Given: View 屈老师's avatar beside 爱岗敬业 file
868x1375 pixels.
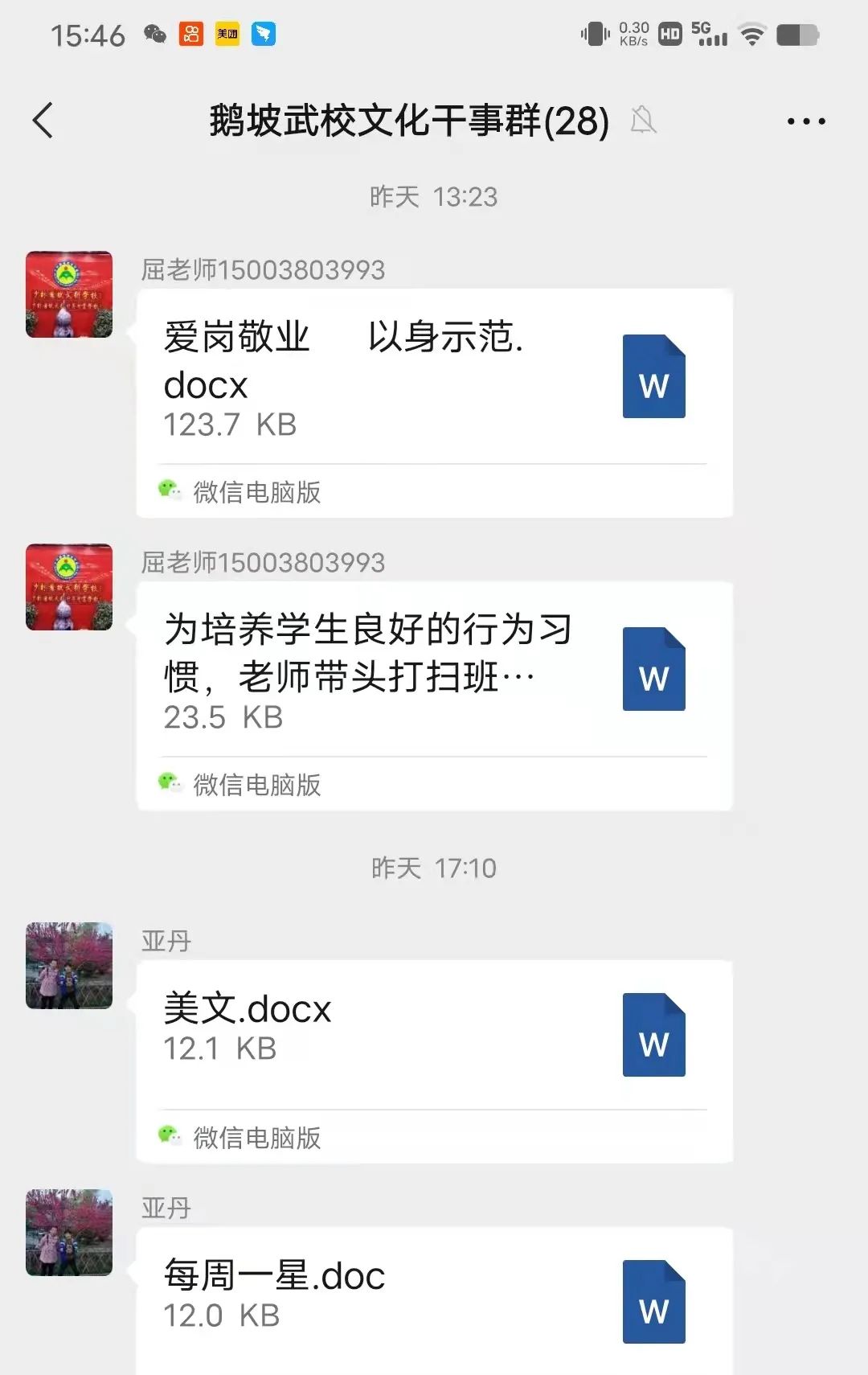Looking at the screenshot, I should pyautogui.click(x=69, y=294).
